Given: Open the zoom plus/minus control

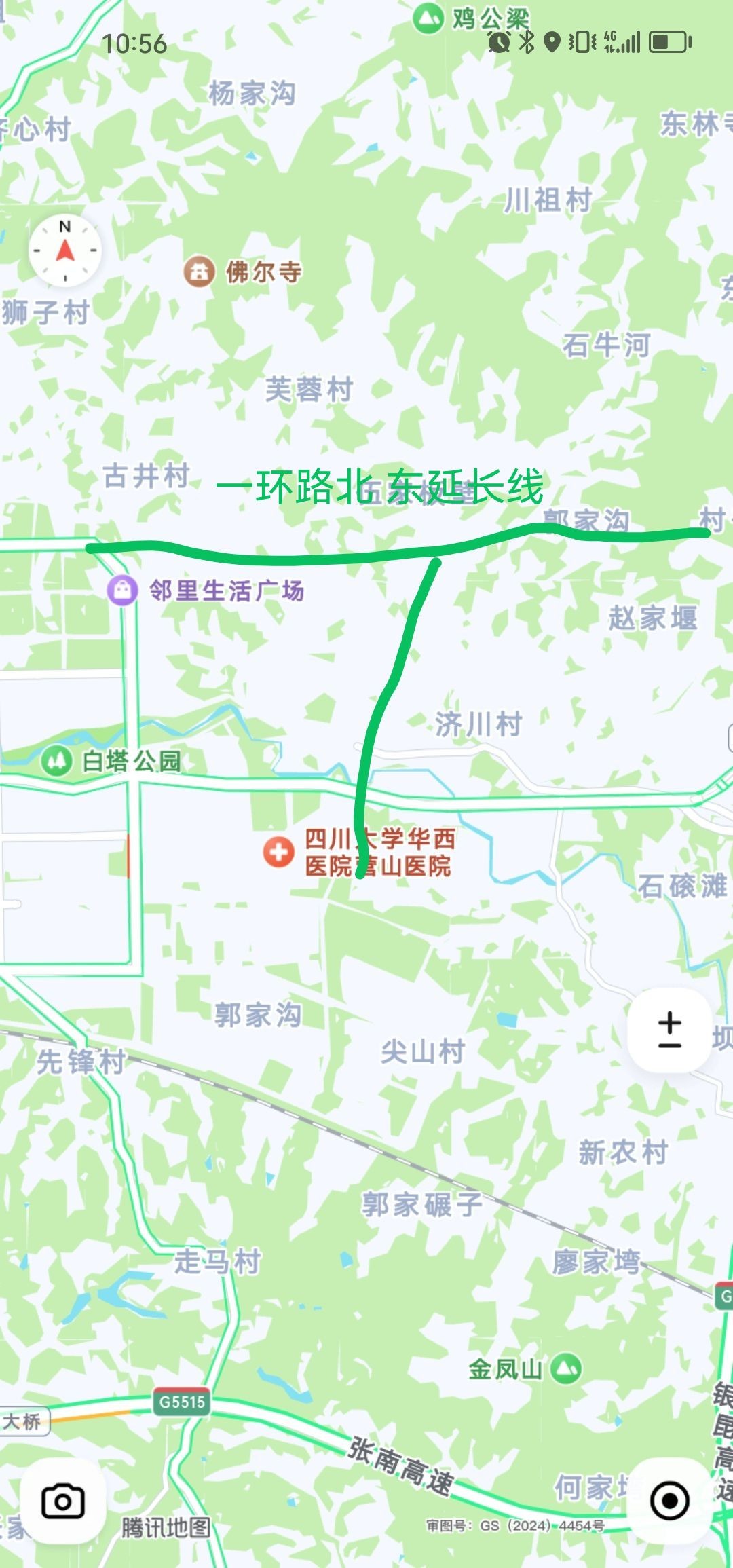Looking at the screenshot, I should click(669, 1030).
